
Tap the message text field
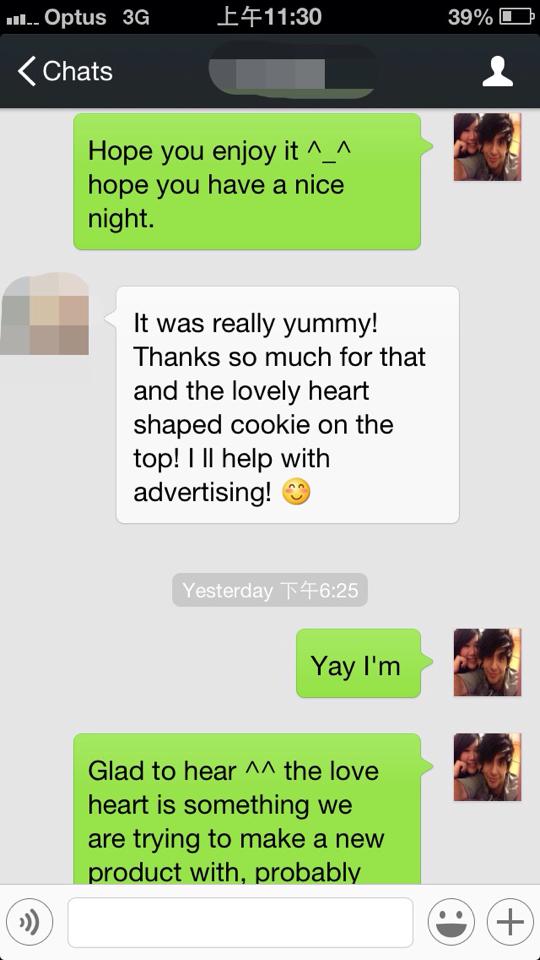point(240,922)
